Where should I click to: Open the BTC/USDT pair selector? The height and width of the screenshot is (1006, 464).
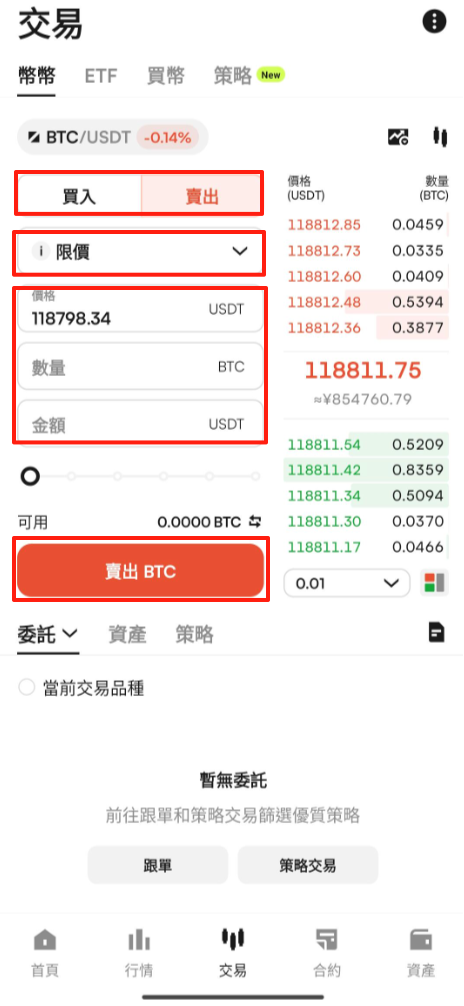113,137
